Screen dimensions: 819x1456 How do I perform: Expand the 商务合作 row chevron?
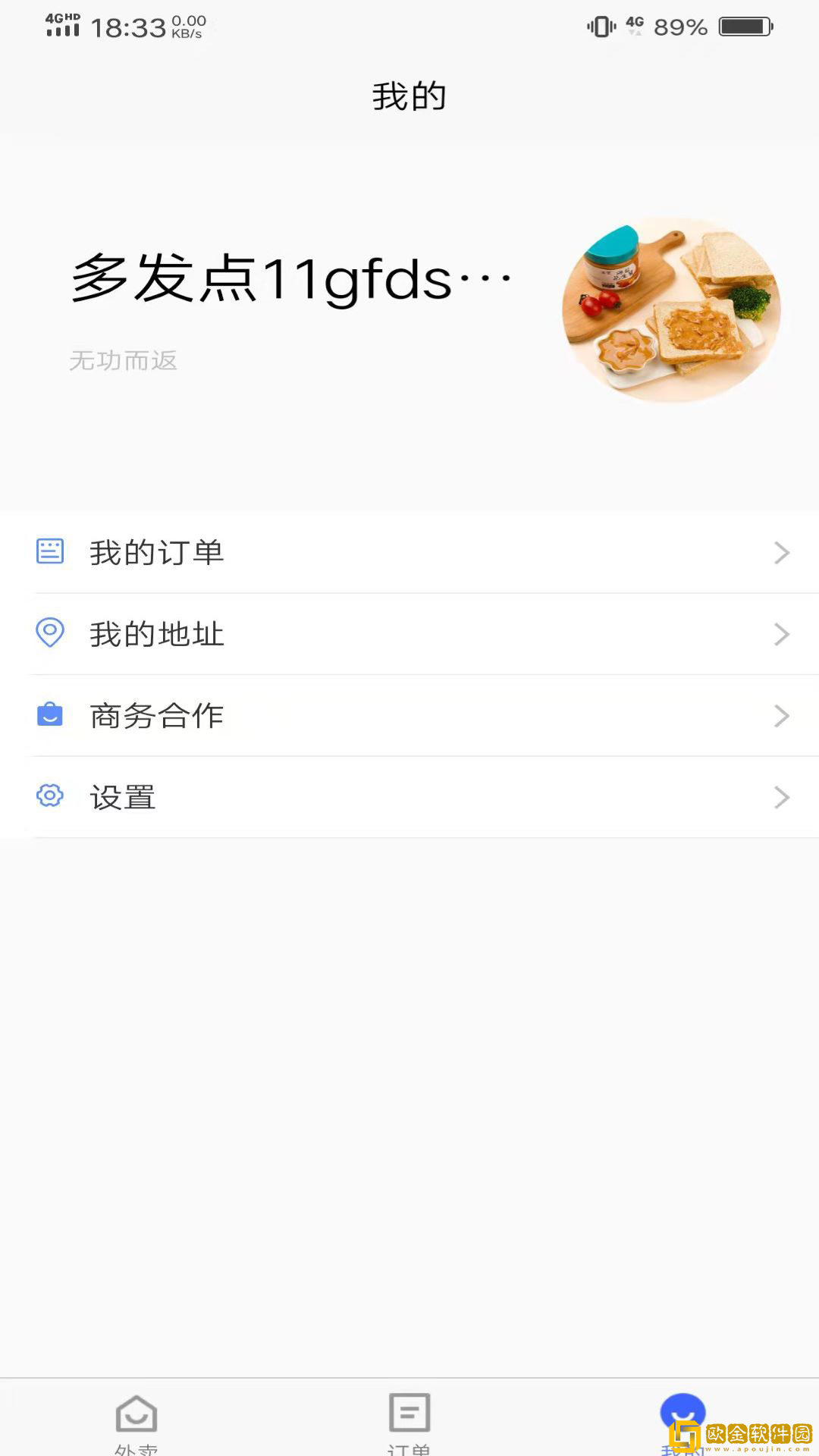783,715
